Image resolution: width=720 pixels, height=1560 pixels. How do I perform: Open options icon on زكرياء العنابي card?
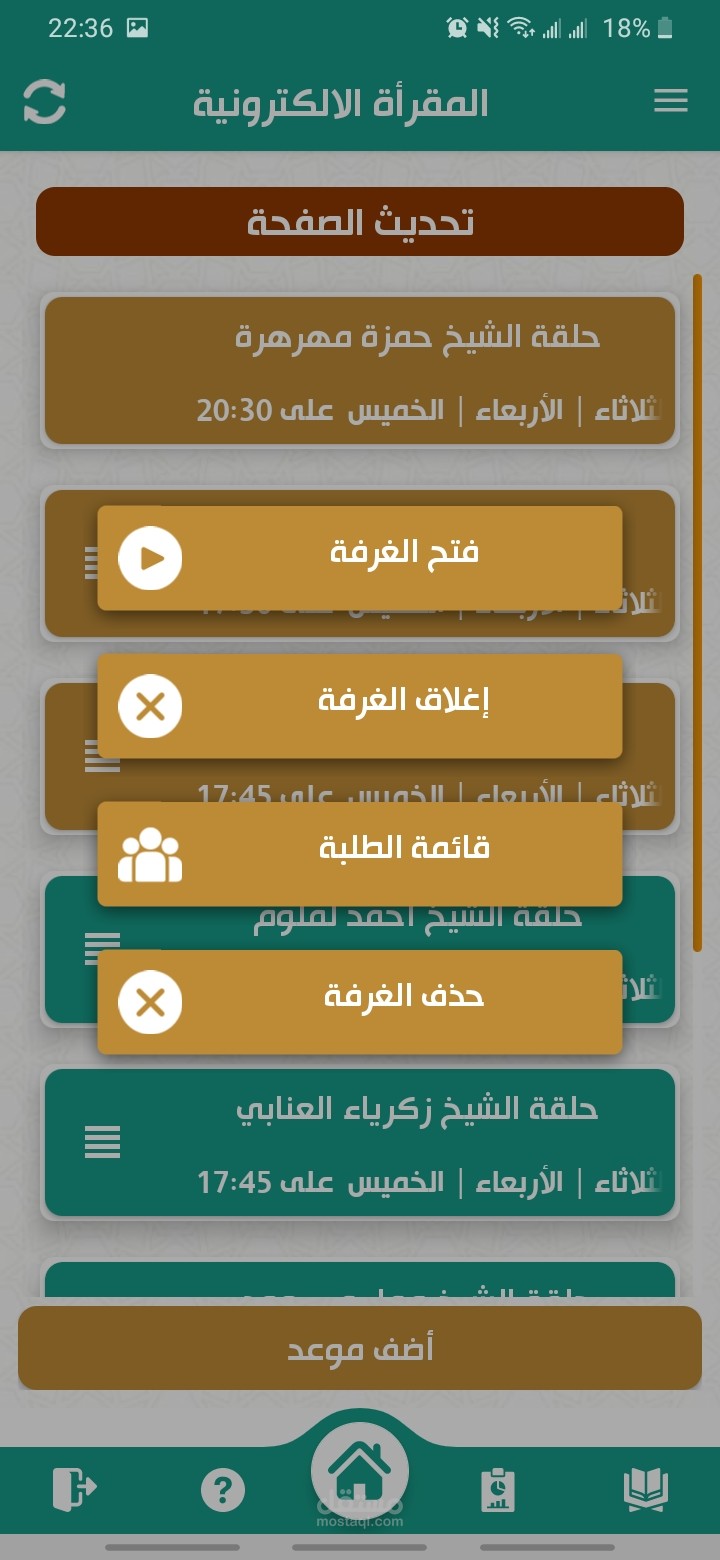[x=102, y=1142]
